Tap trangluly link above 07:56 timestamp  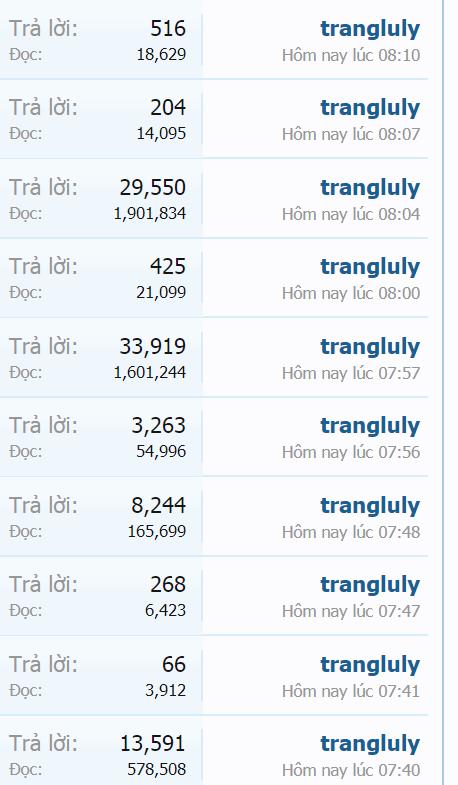click(x=370, y=427)
